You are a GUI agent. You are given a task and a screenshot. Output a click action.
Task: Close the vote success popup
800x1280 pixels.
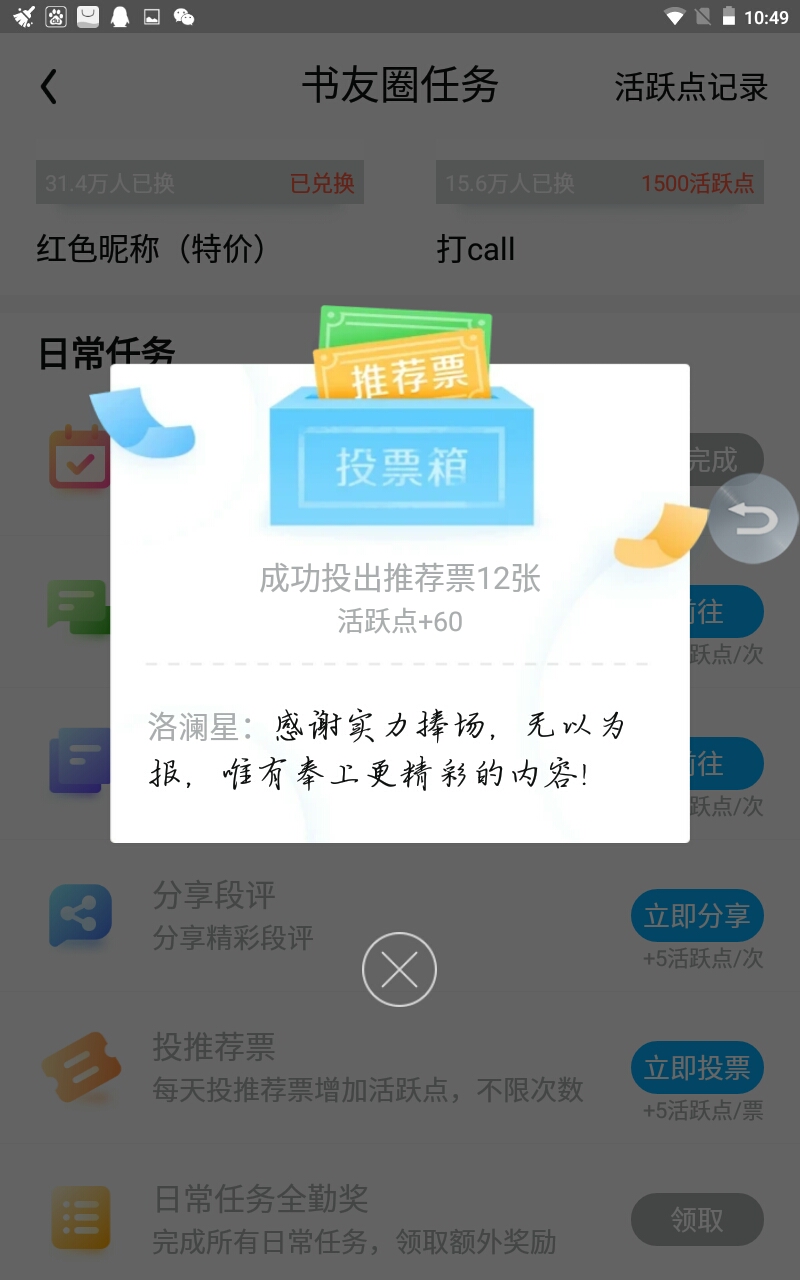399,969
